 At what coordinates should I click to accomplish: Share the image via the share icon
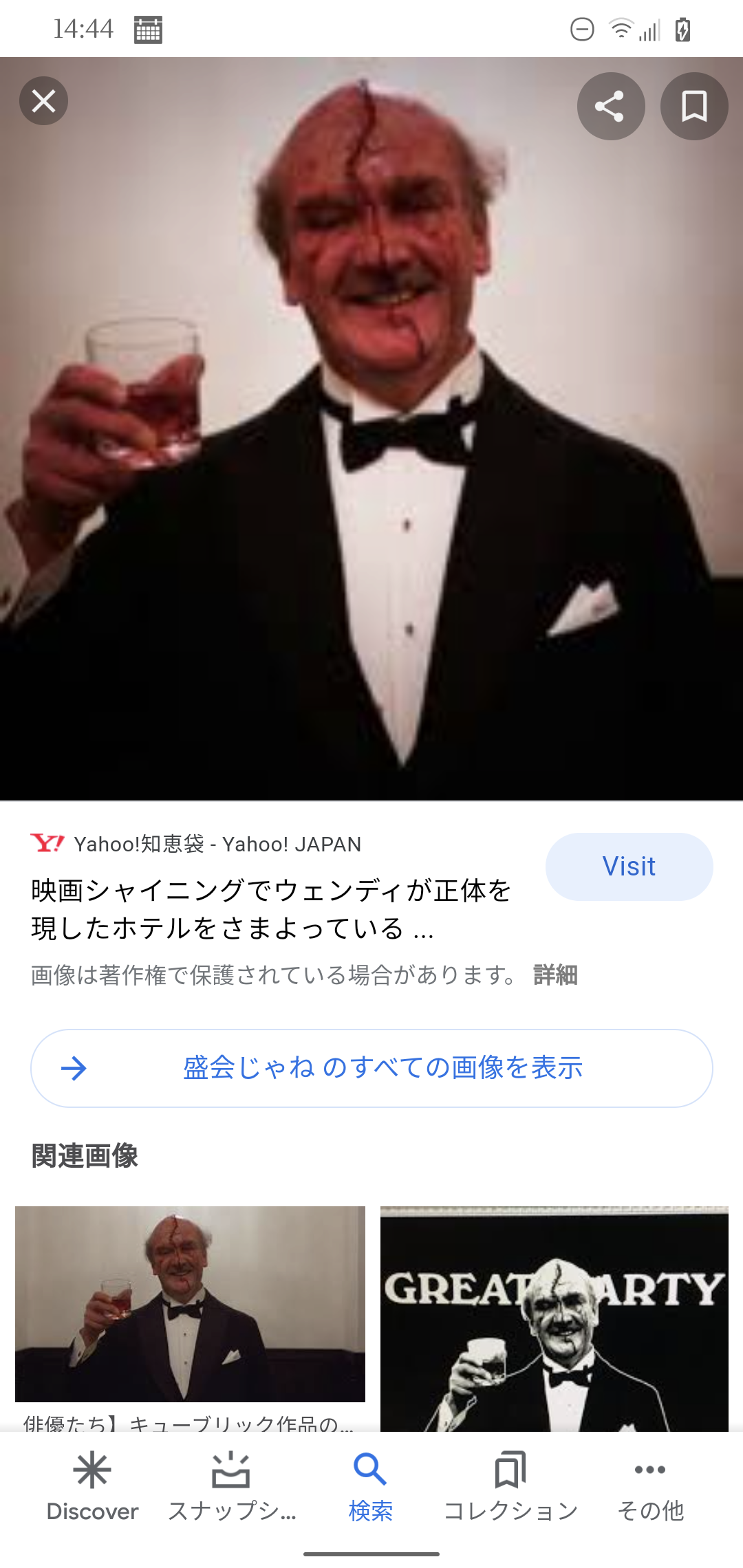click(x=611, y=105)
